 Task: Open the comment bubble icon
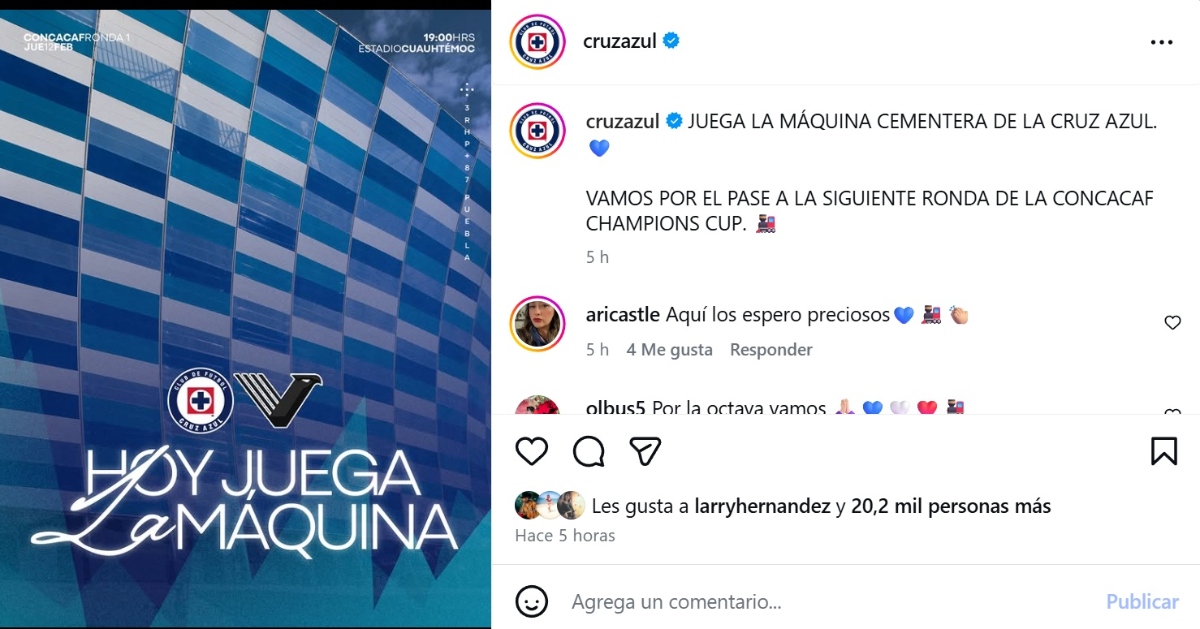pos(589,451)
